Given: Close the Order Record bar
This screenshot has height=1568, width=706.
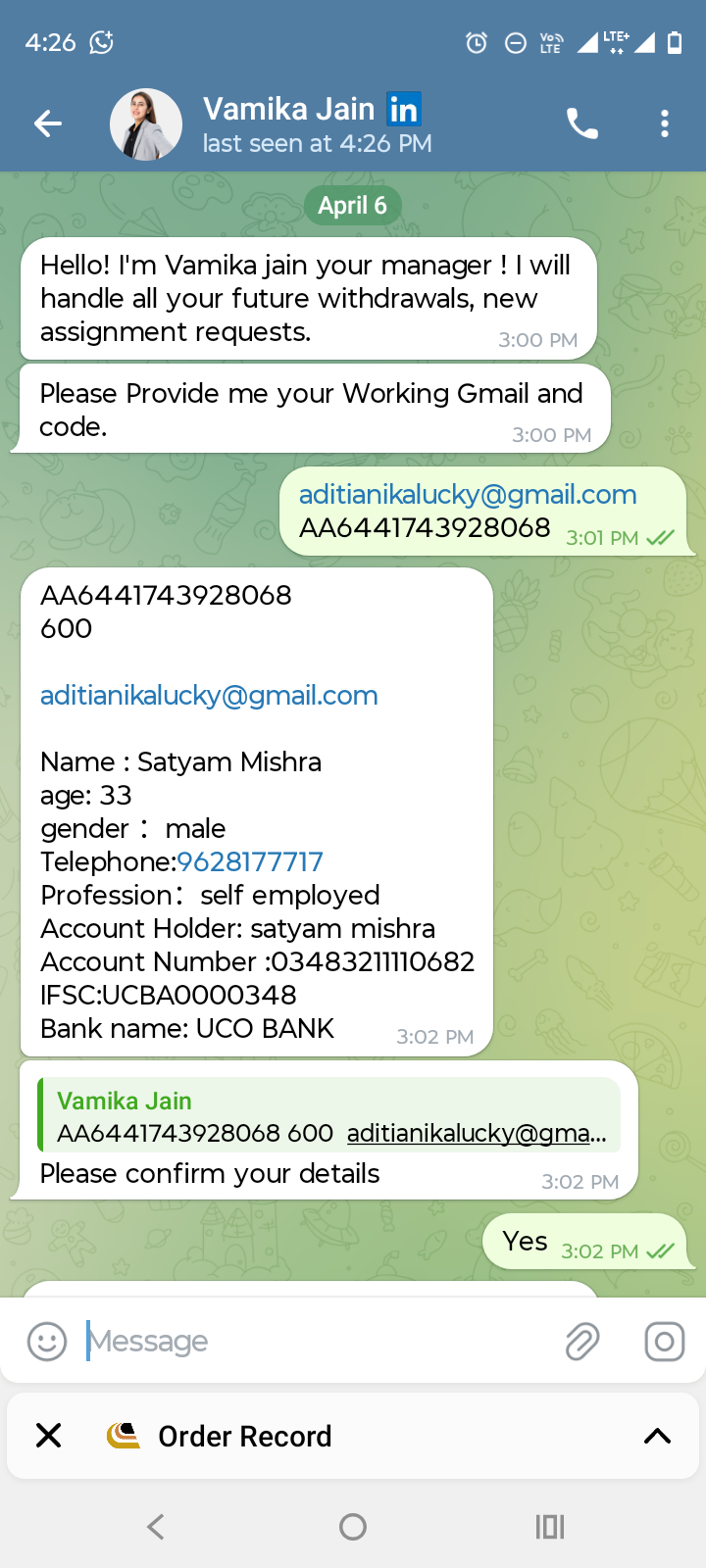Looking at the screenshot, I should coord(48,1436).
